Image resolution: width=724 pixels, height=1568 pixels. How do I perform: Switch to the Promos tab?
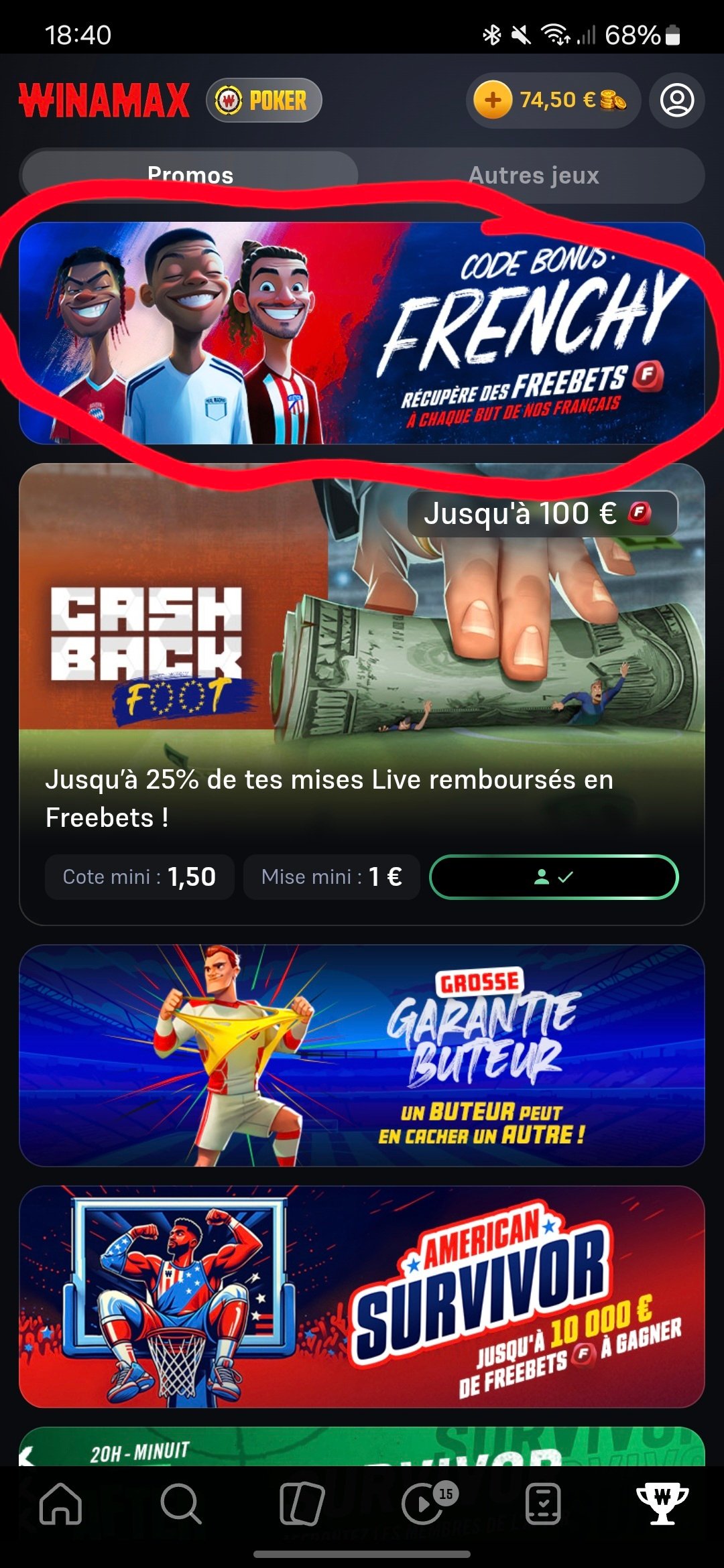point(190,175)
